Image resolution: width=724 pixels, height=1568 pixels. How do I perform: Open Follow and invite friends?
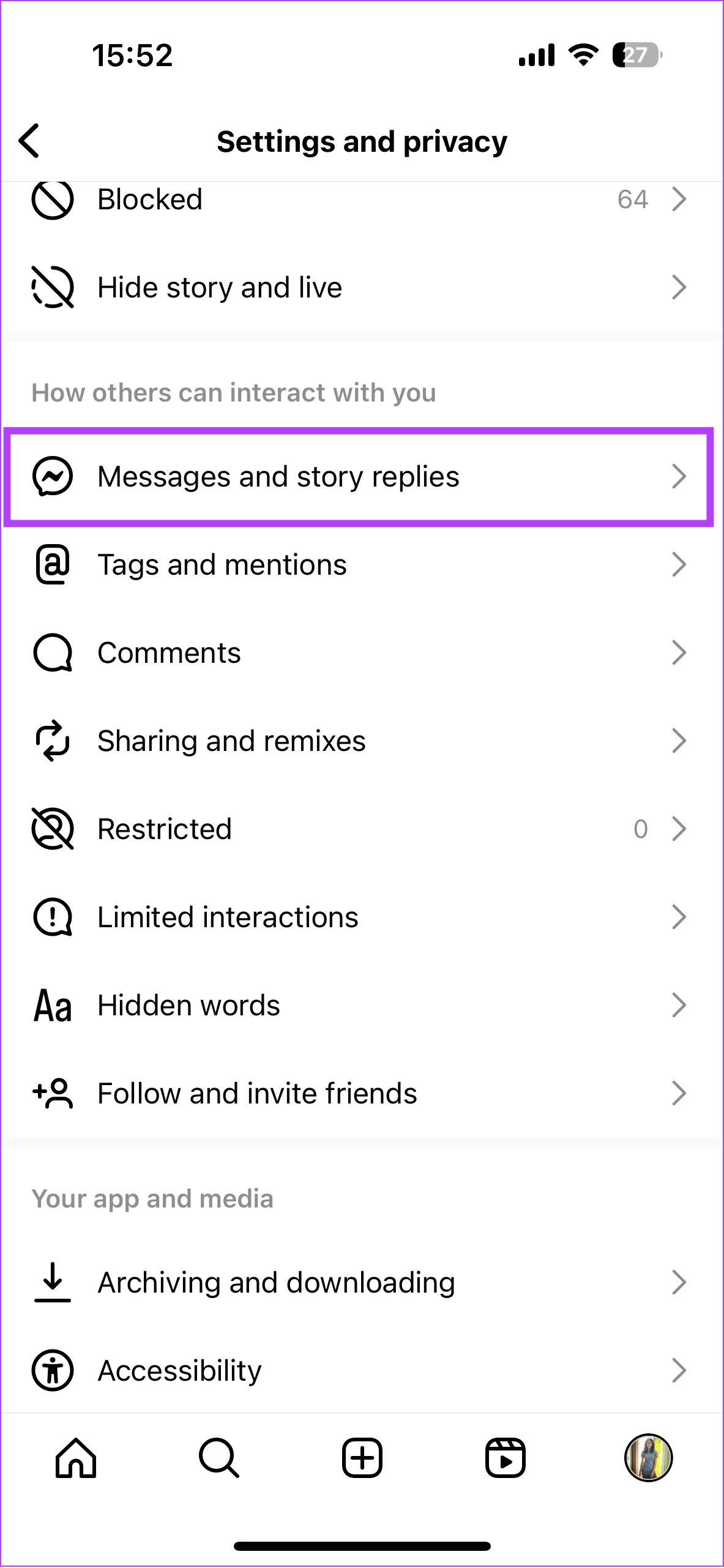tap(362, 1093)
